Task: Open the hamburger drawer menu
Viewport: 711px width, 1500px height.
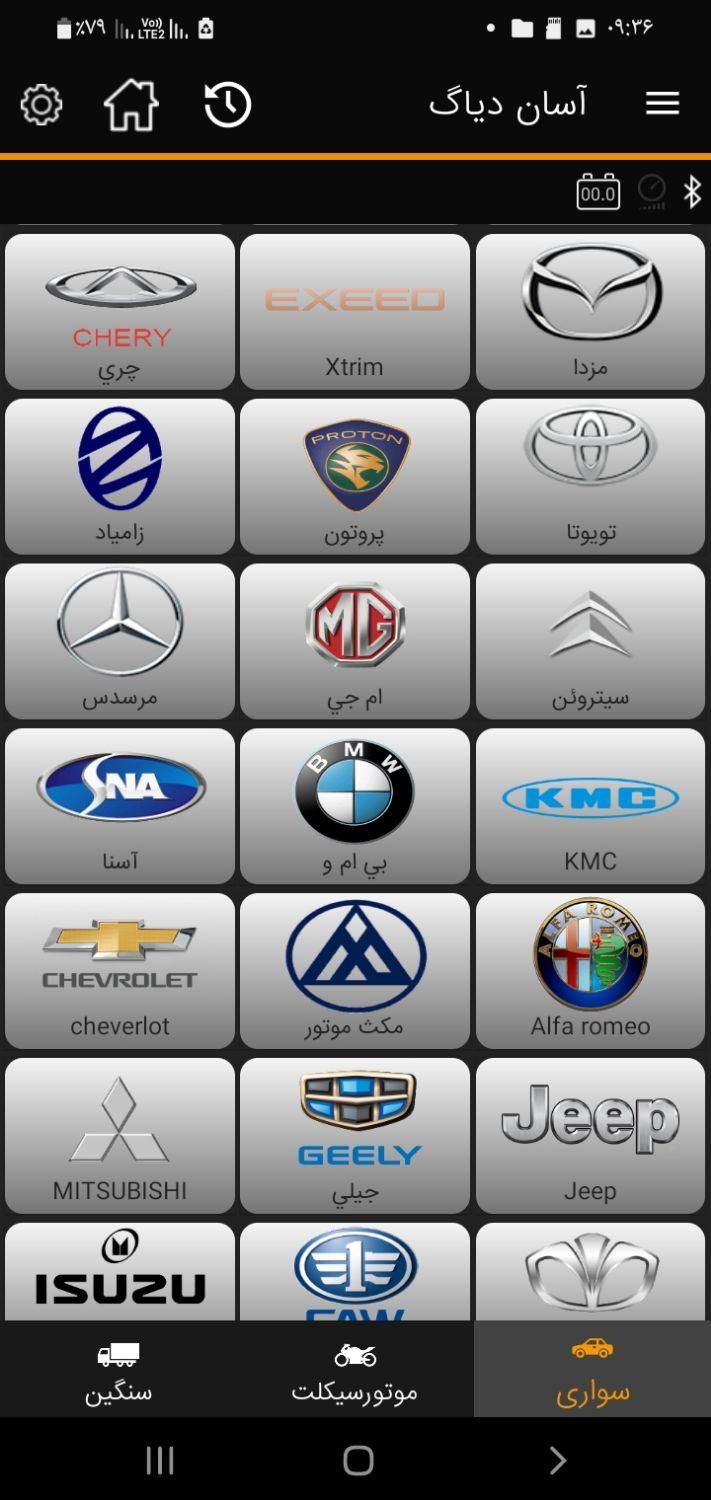Action: (x=662, y=103)
